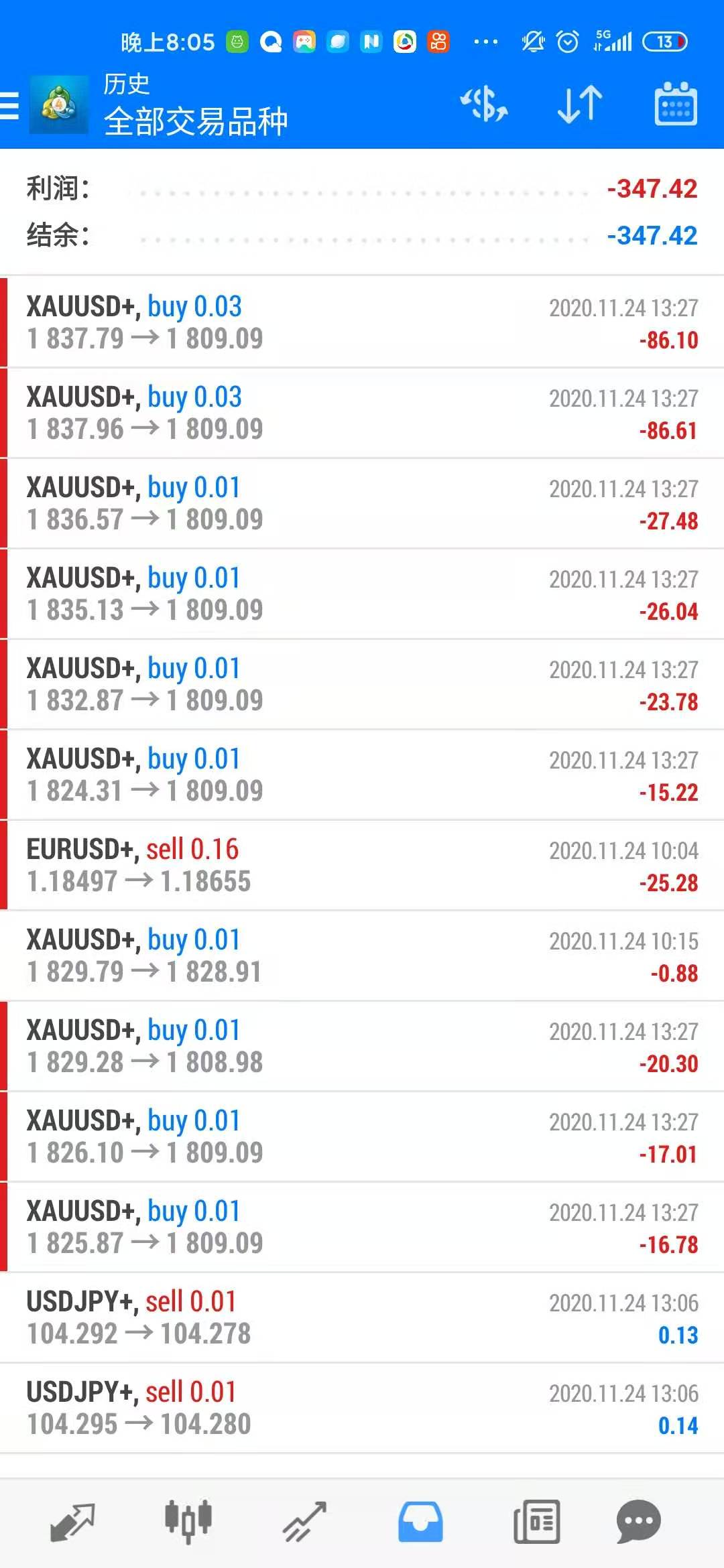Open the USDJPY+ sell trade with 0.14 profit
Viewport: 724px width, 1568px height.
[x=362, y=1408]
